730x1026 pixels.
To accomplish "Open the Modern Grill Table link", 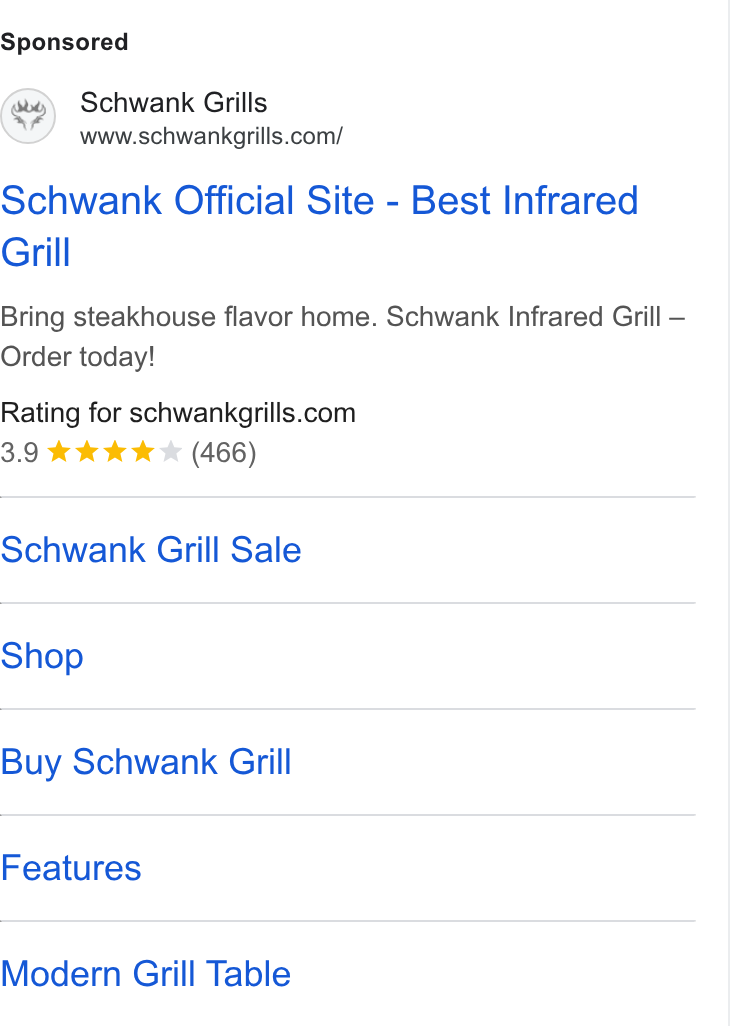I will click(x=145, y=974).
